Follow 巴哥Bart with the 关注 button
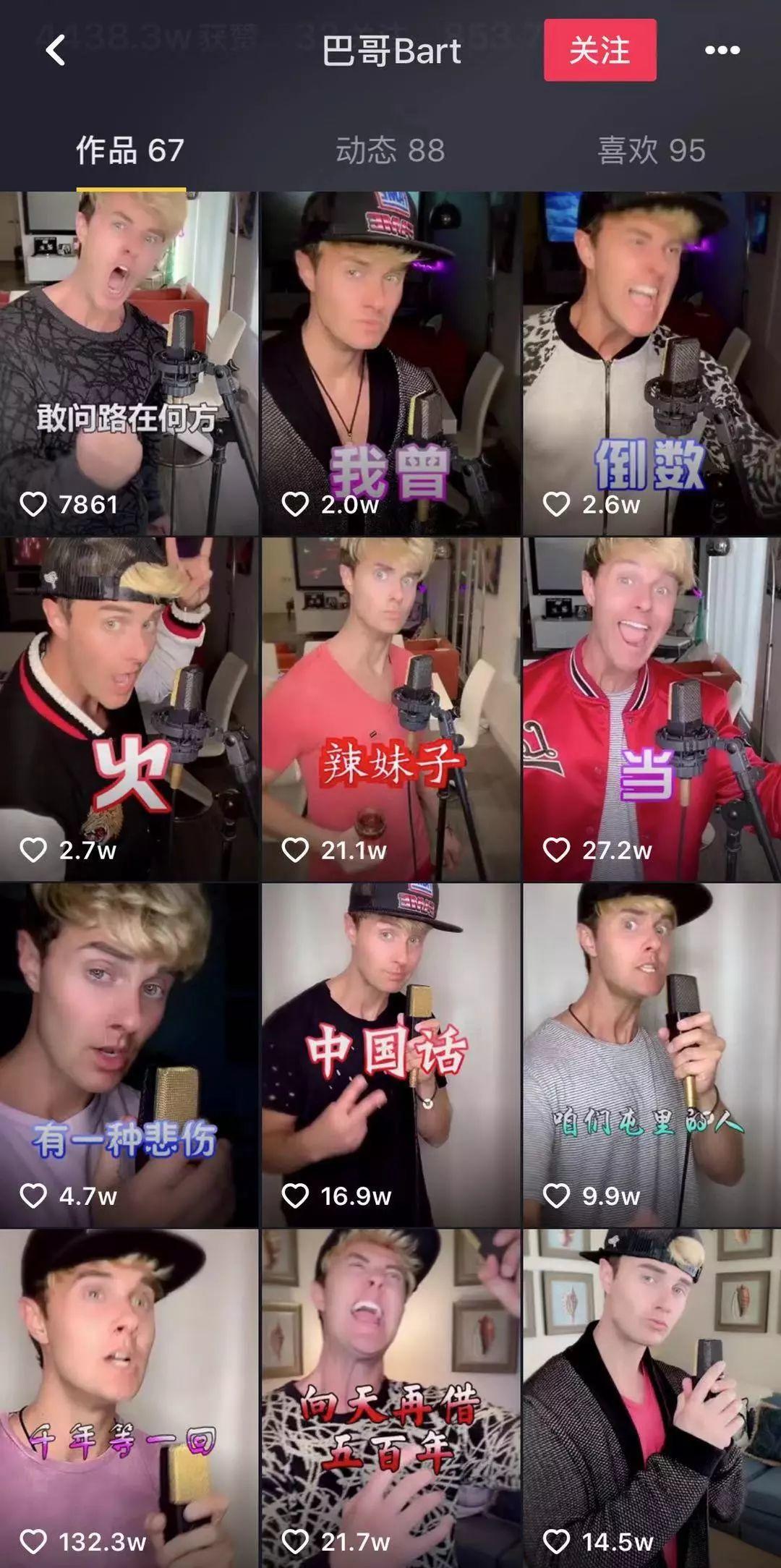 (x=599, y=51)
